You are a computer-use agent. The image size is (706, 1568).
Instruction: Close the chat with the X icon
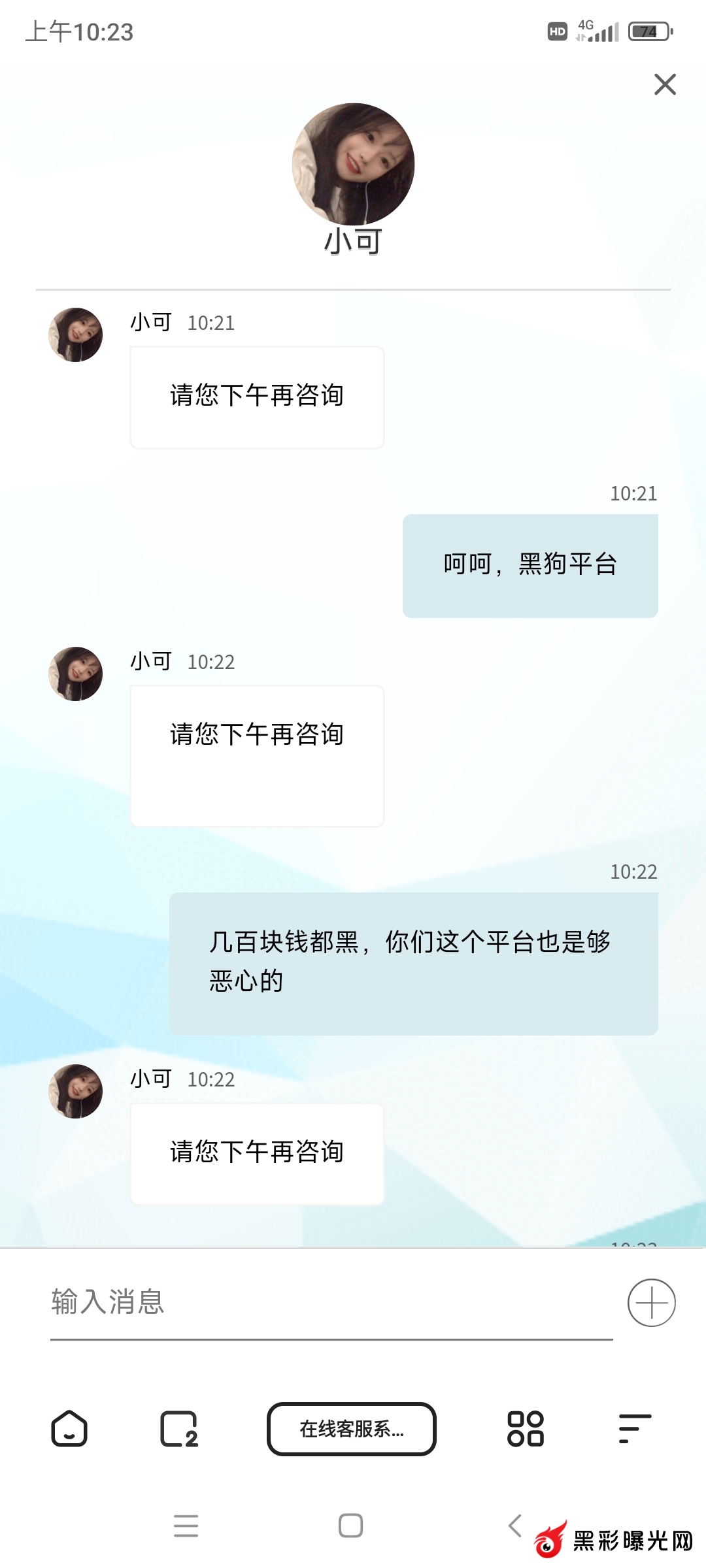(665, 84)
